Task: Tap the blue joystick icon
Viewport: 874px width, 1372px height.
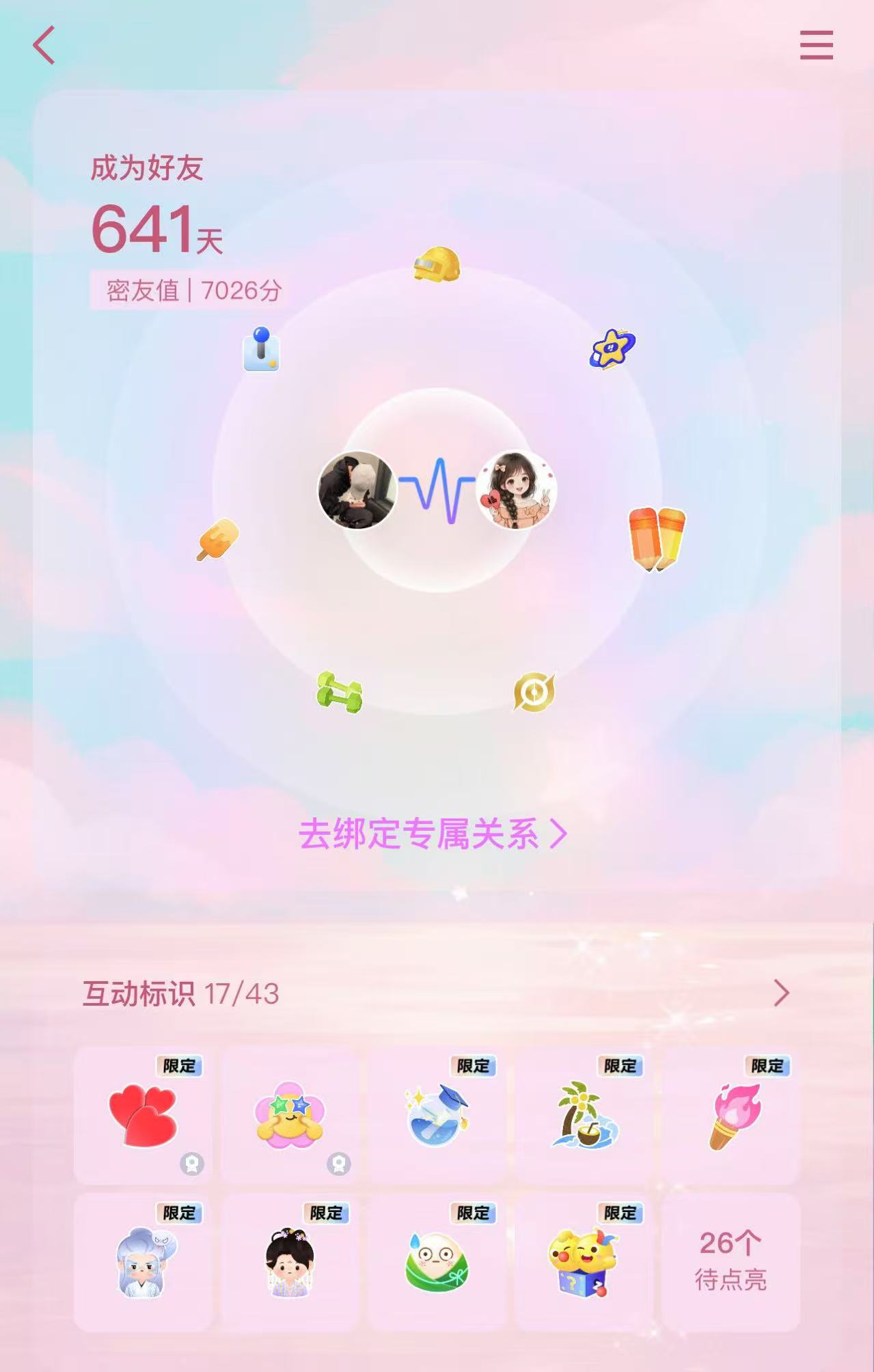Action: click(x=261, y=349)
